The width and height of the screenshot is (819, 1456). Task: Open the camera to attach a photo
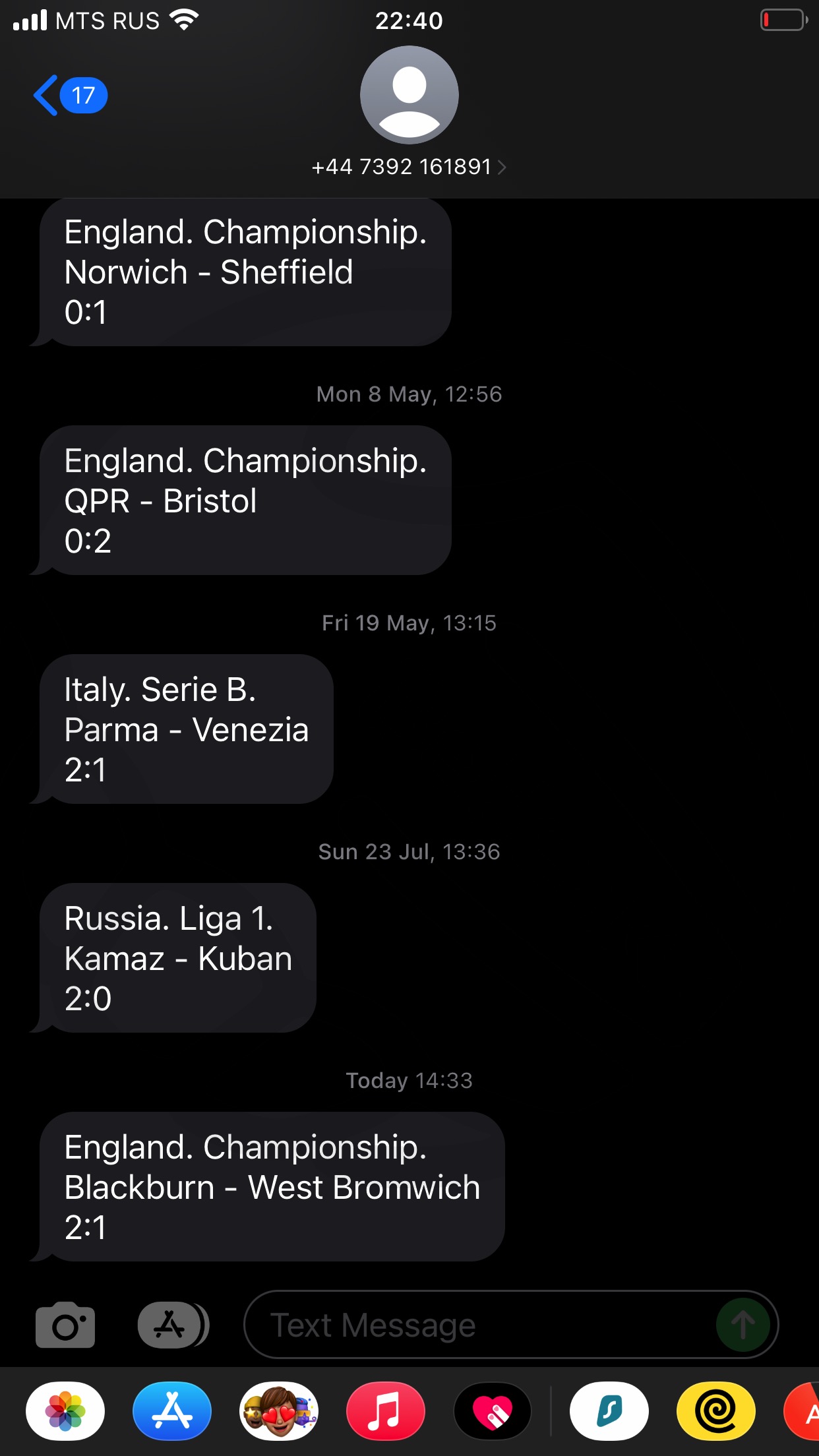65,1325
